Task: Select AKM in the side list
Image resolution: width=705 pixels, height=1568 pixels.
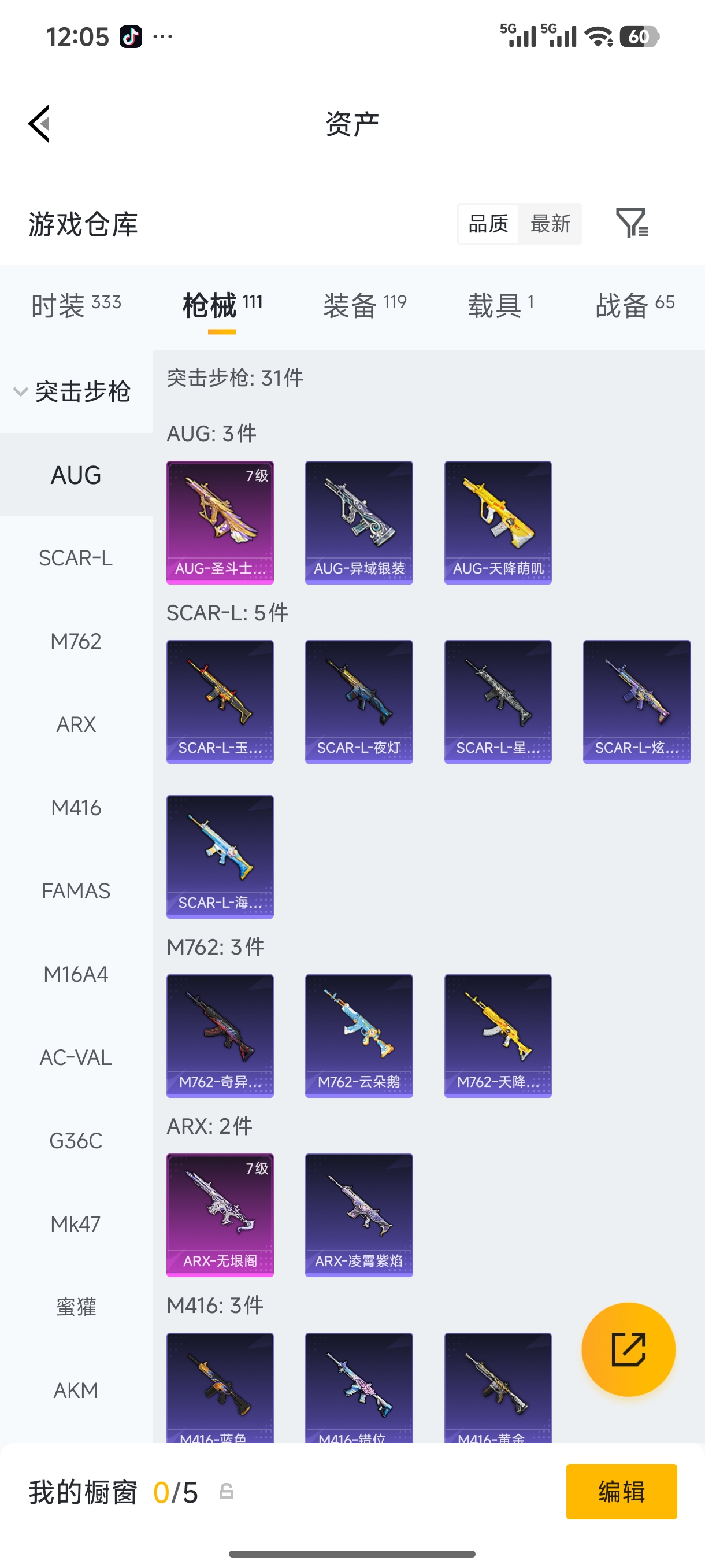Action: [76, 1390]
